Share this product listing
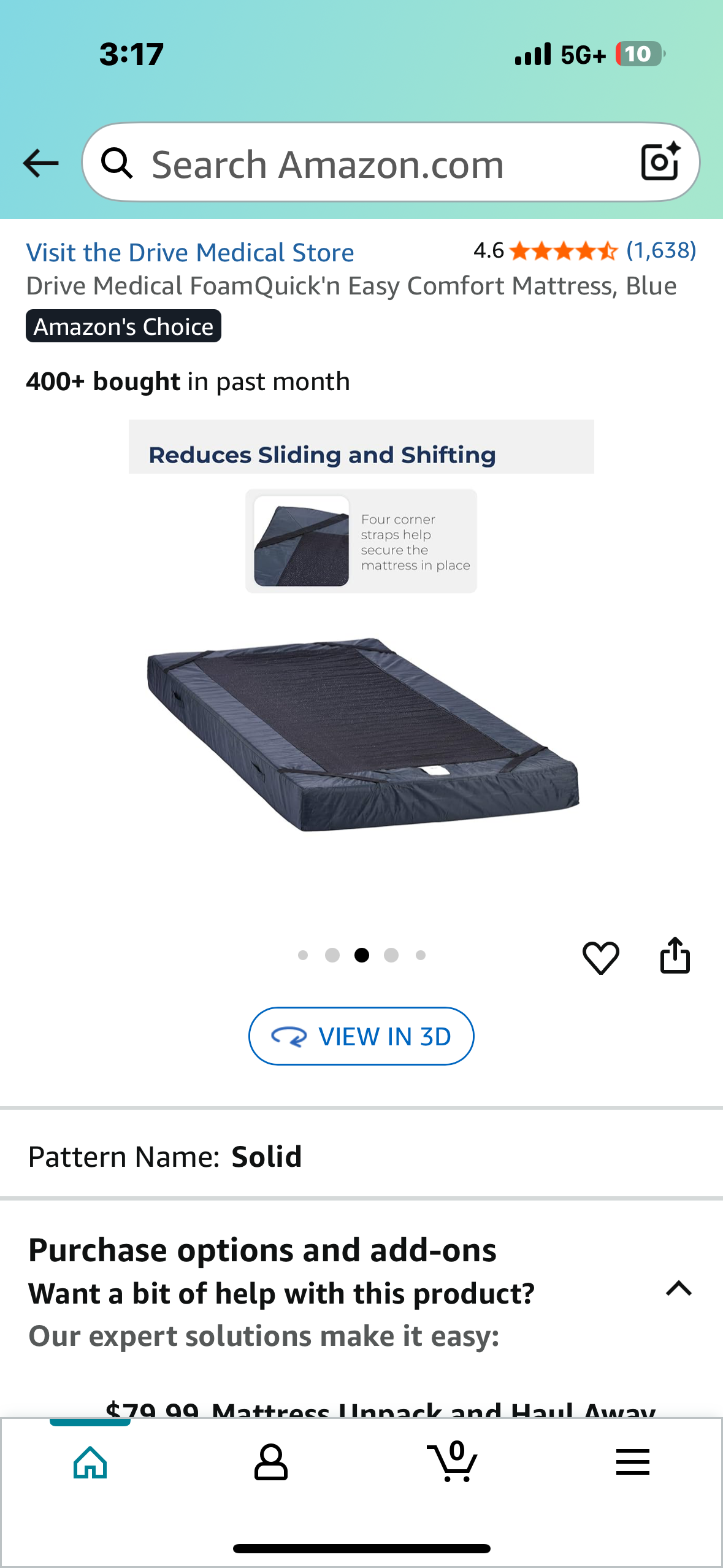The image size is (723, 1568). coord(675,956)
